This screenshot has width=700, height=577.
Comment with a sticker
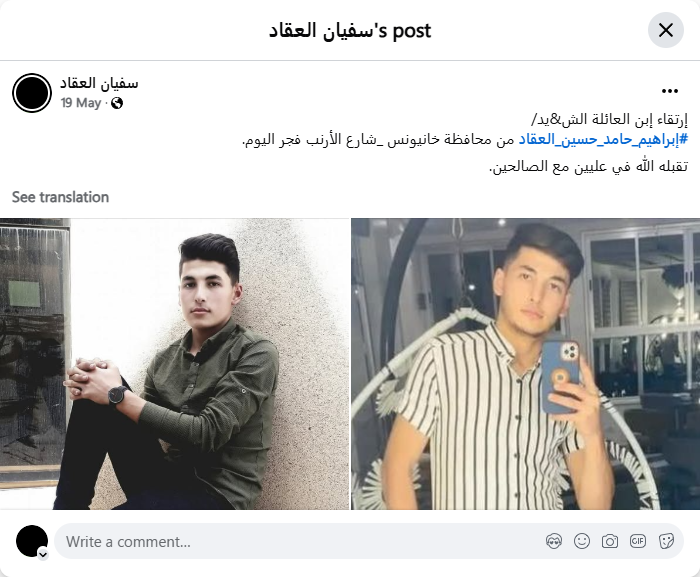[666, 542]
